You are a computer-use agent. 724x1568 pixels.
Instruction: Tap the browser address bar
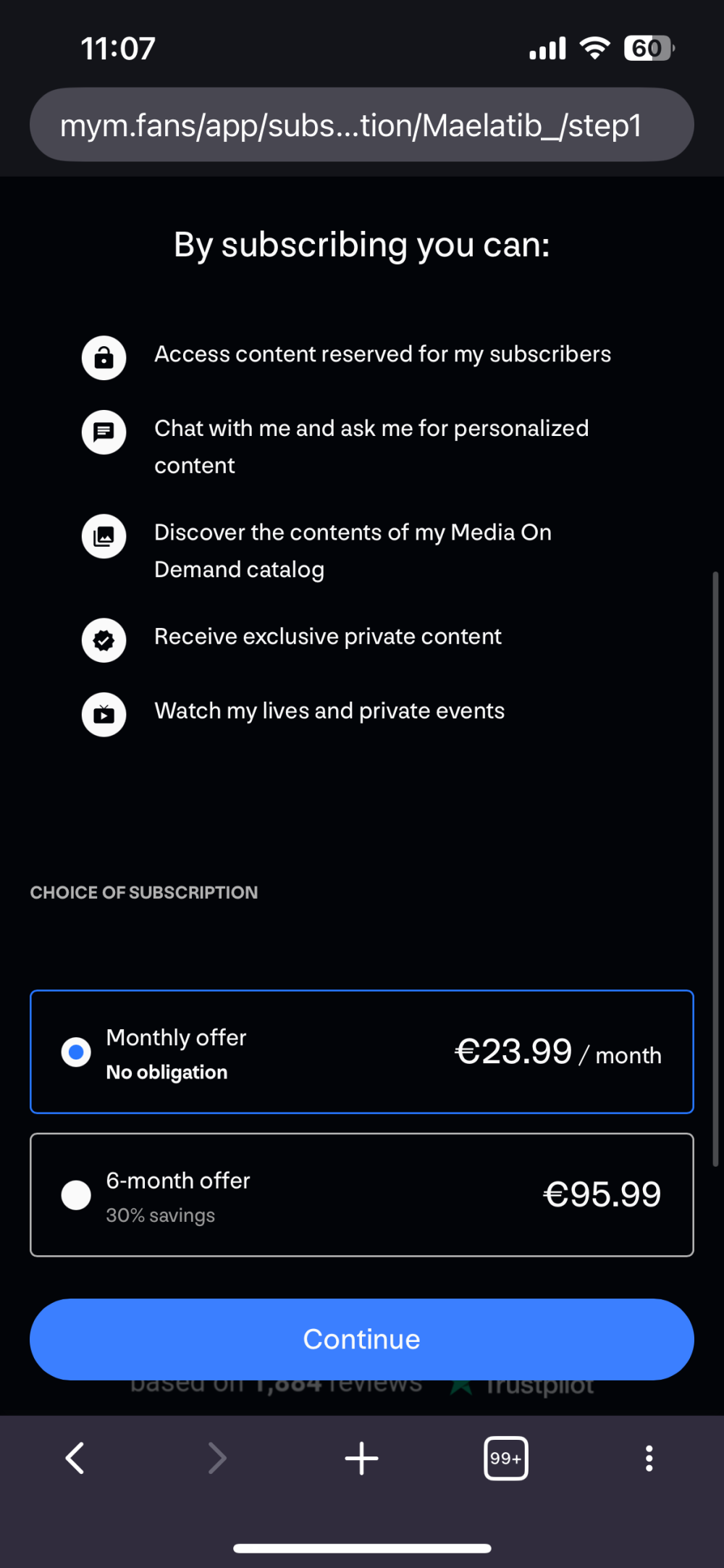(x=361, y=125)
